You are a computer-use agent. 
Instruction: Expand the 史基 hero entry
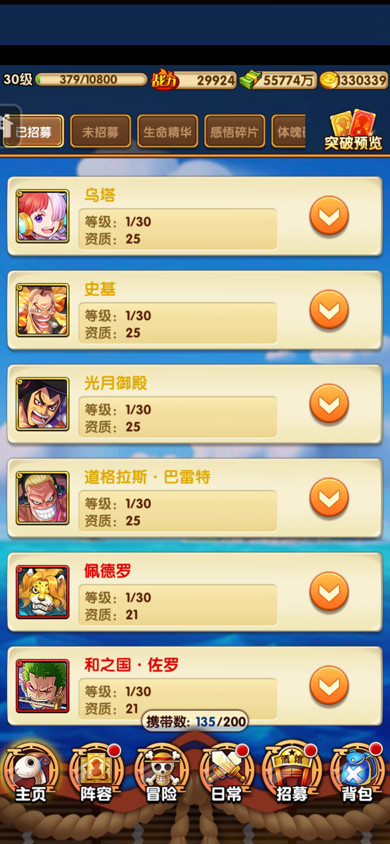point(329,310)
